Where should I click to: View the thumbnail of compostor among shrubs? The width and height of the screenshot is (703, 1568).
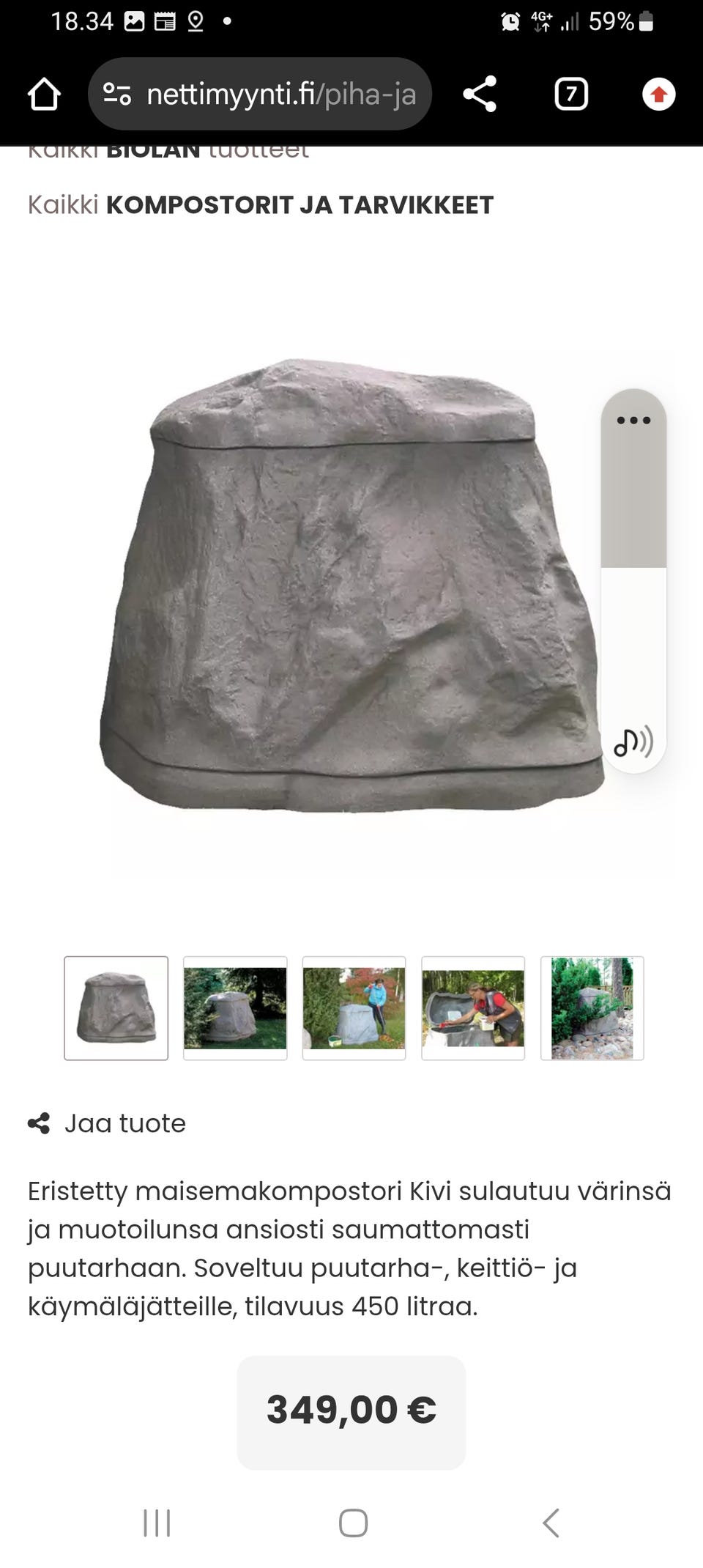coord(592,1008)
